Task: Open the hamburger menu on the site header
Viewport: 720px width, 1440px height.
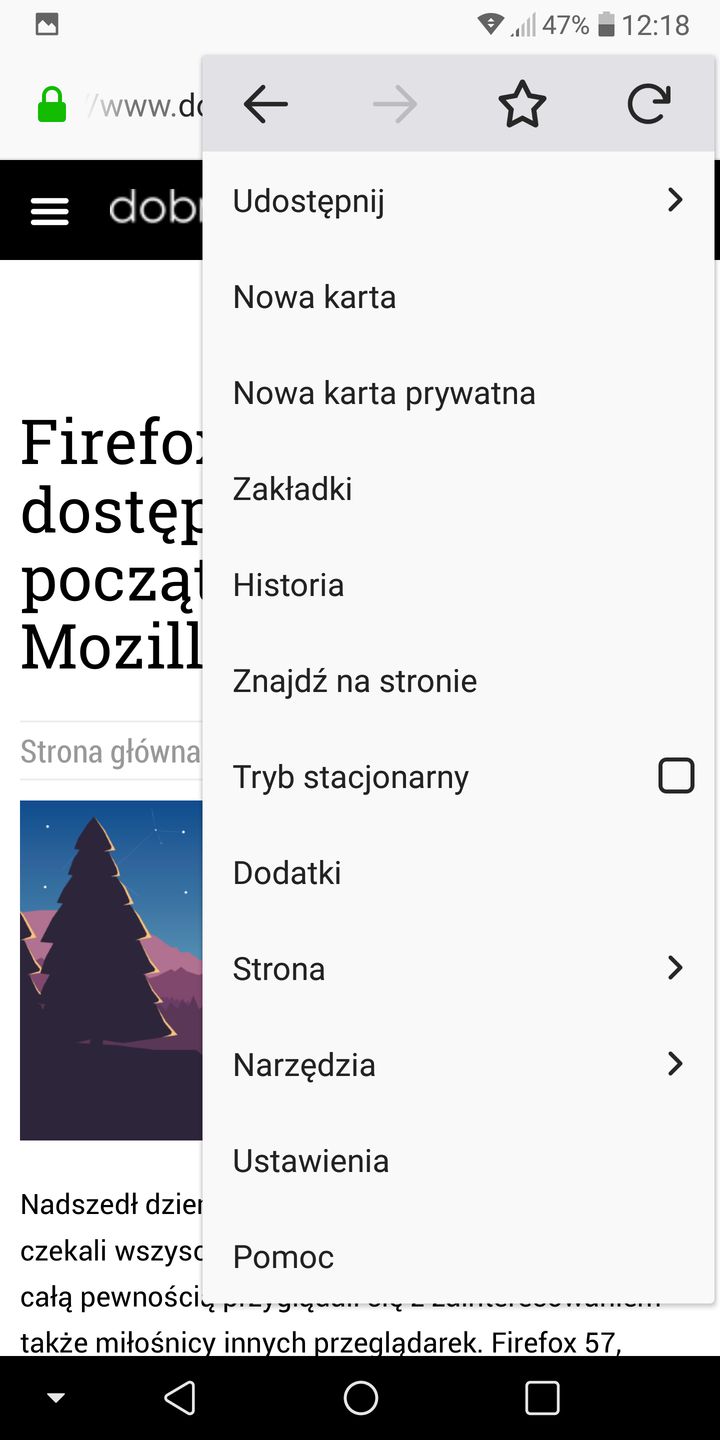Action: click(49, 210)
